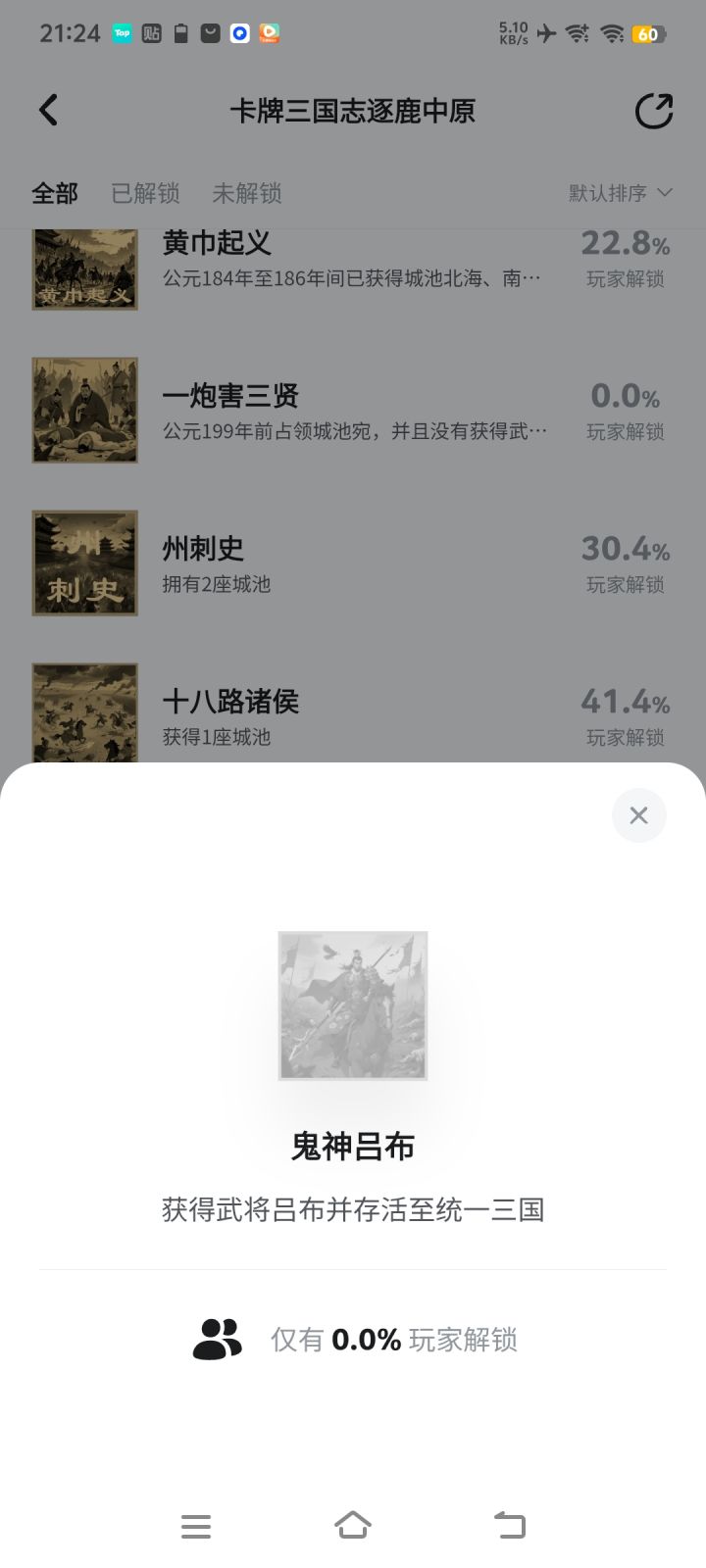Image resolution: width=706 pixels, height=1568 pixels.
Task: Switch to the 未解锁 tab
Action: [x=247, y=193]
